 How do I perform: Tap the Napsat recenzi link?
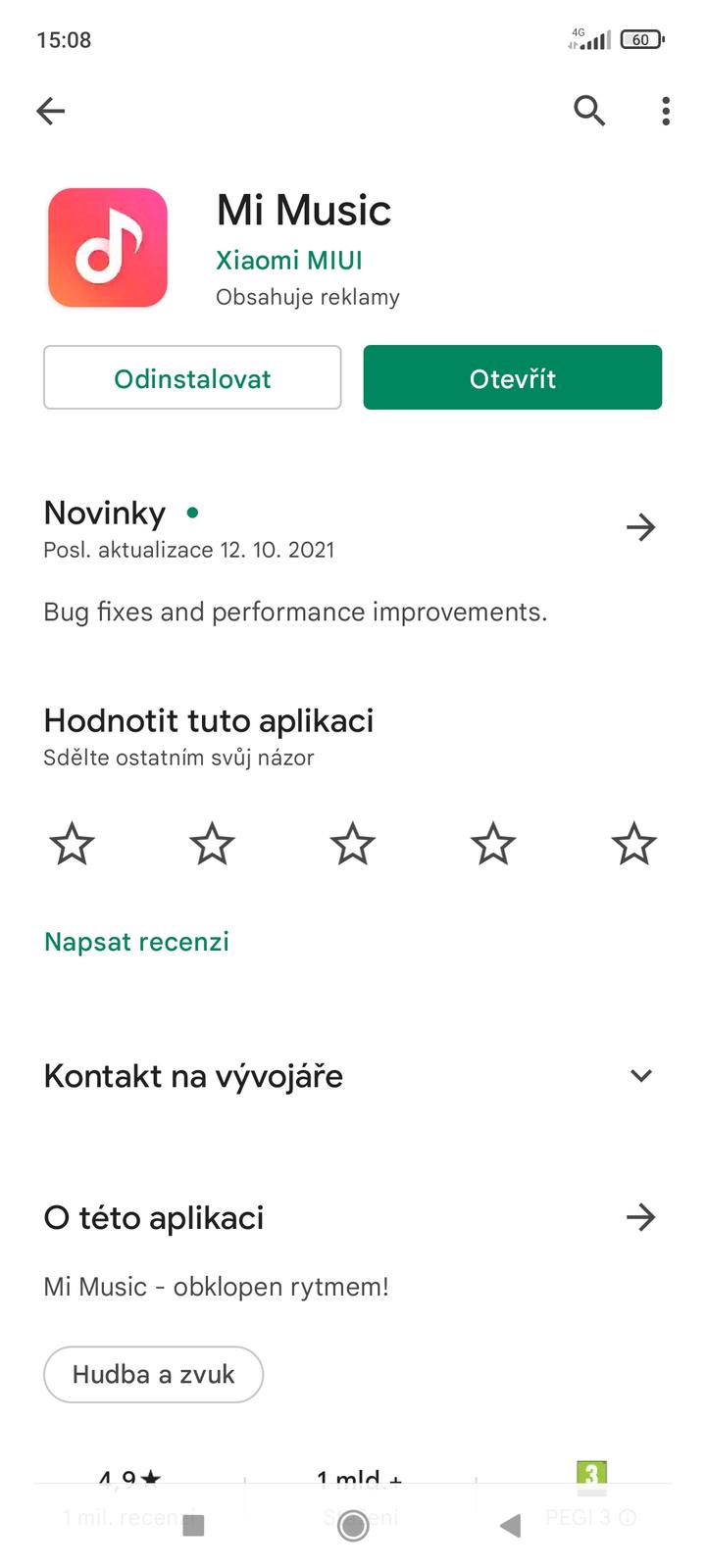pos(137,942)
